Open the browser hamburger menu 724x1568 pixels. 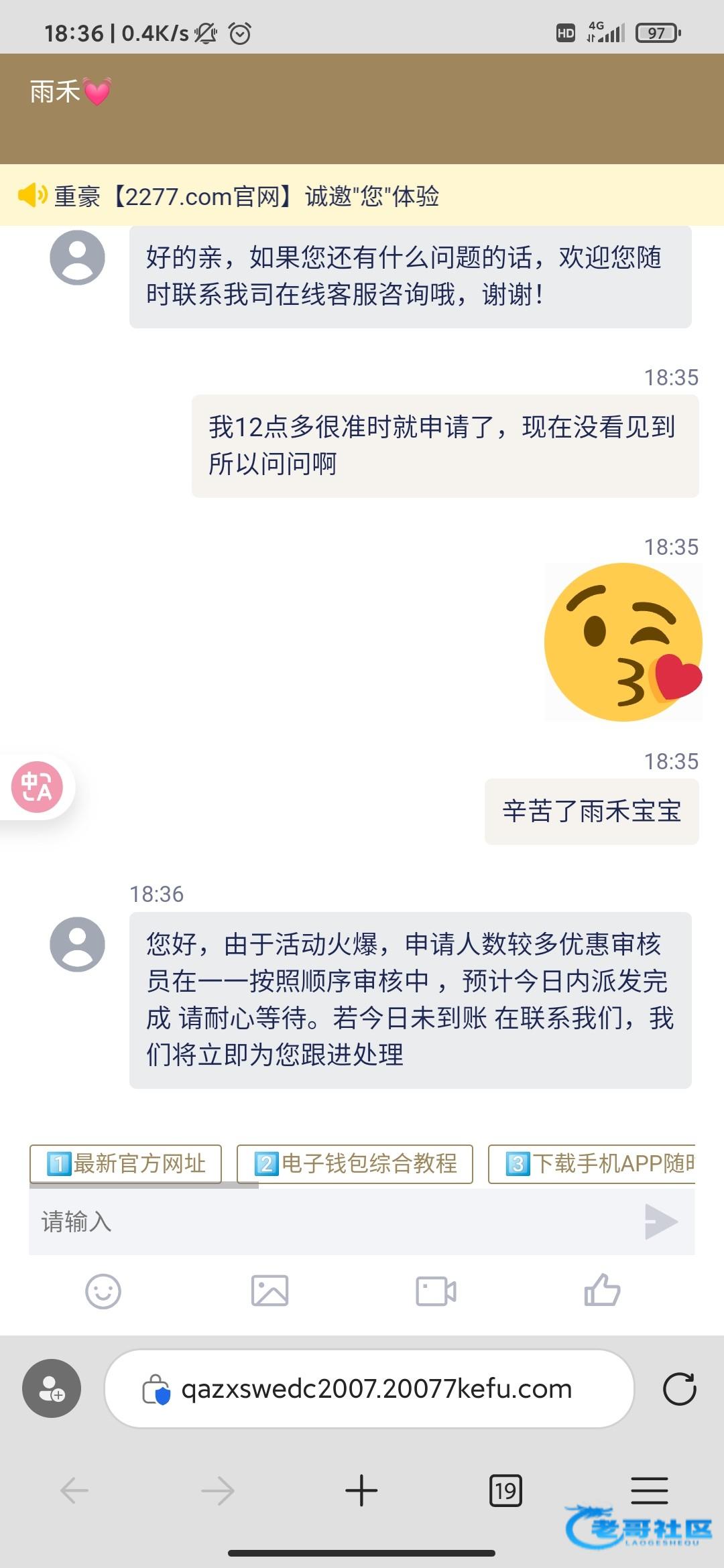click(649, 1491)
